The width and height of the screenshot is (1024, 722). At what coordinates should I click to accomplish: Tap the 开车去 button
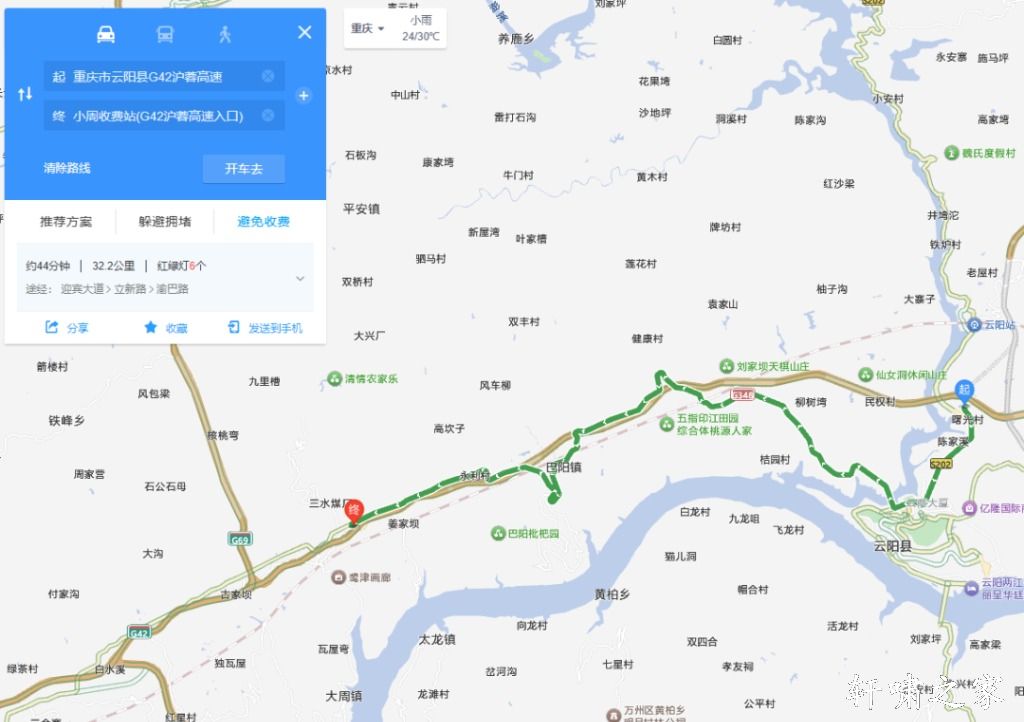243,169
